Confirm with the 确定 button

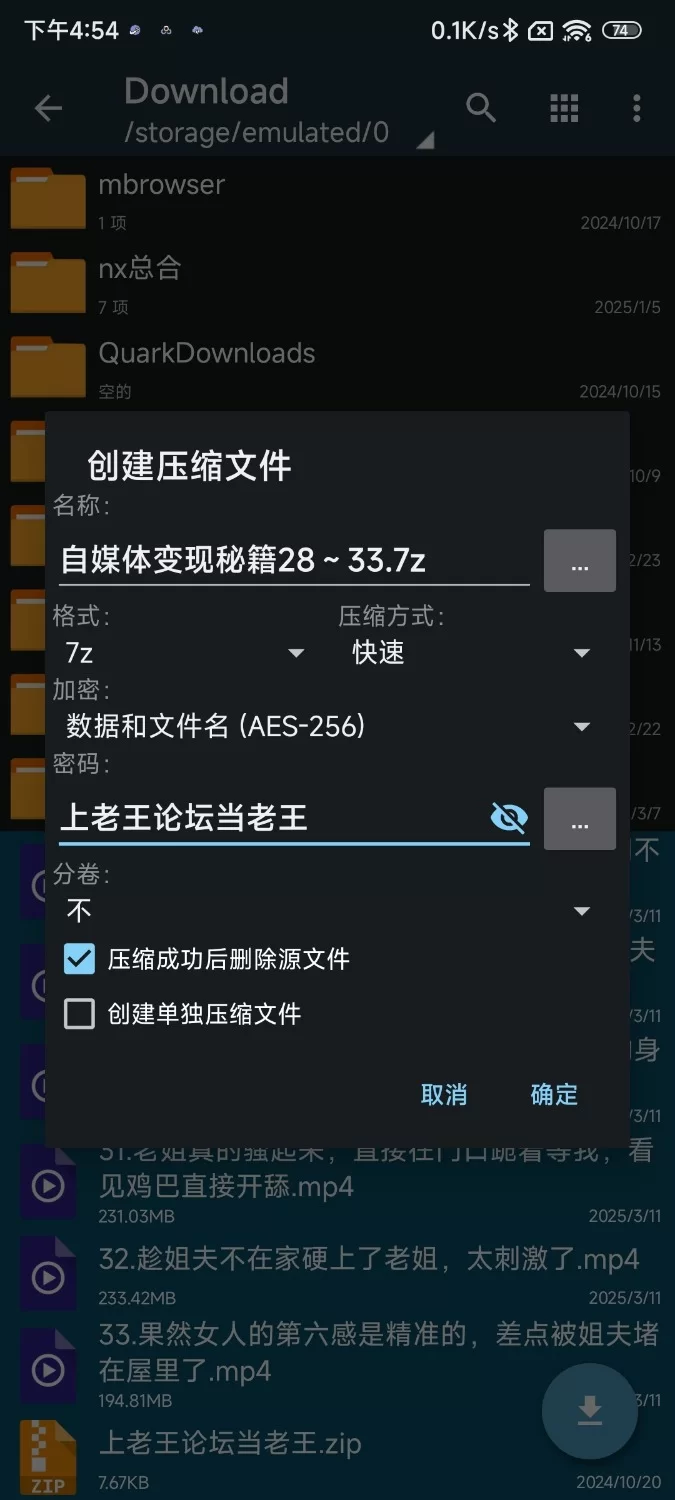(x=554, y=1094)
